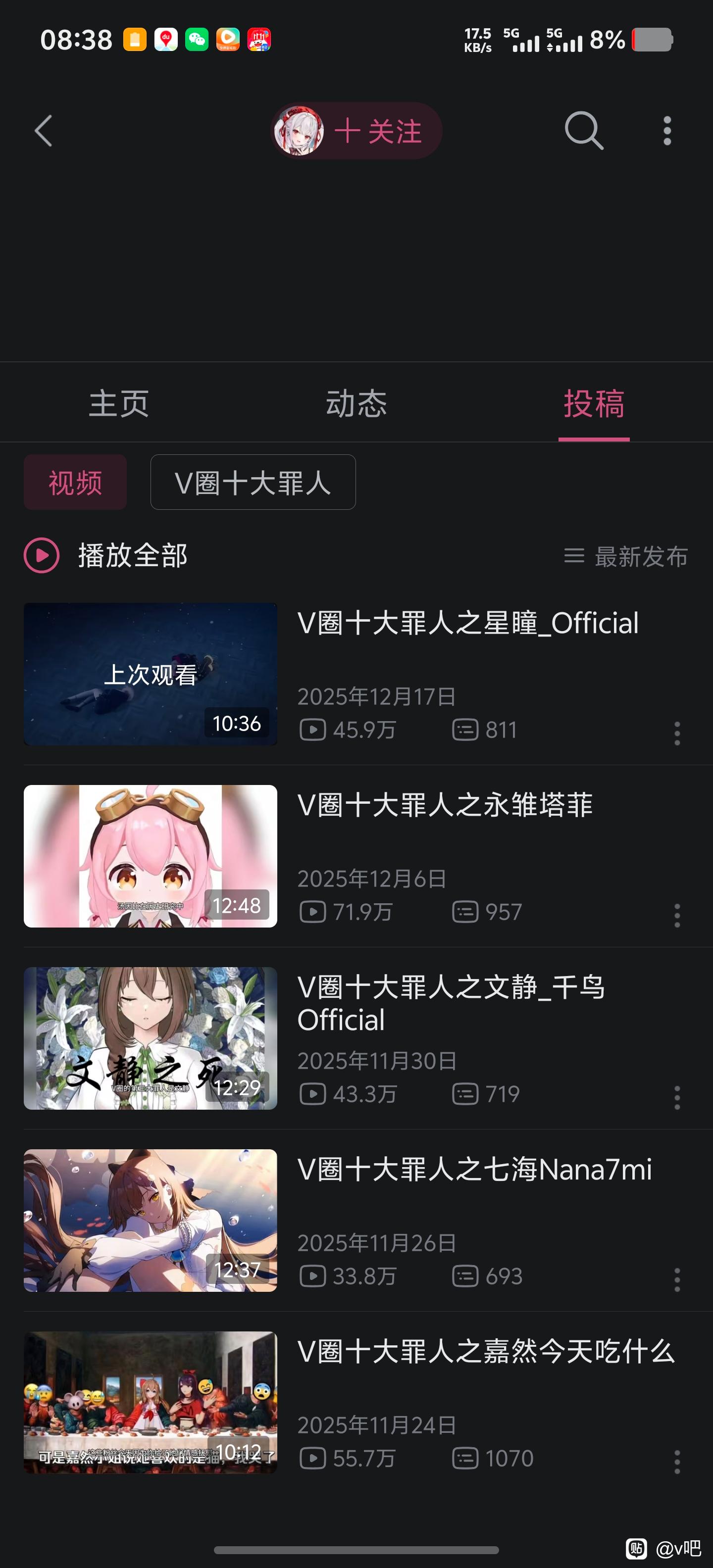Open the V圈十大罪人 collection chip
Viewport: 713px width, 1568px height.
(253, 483)
